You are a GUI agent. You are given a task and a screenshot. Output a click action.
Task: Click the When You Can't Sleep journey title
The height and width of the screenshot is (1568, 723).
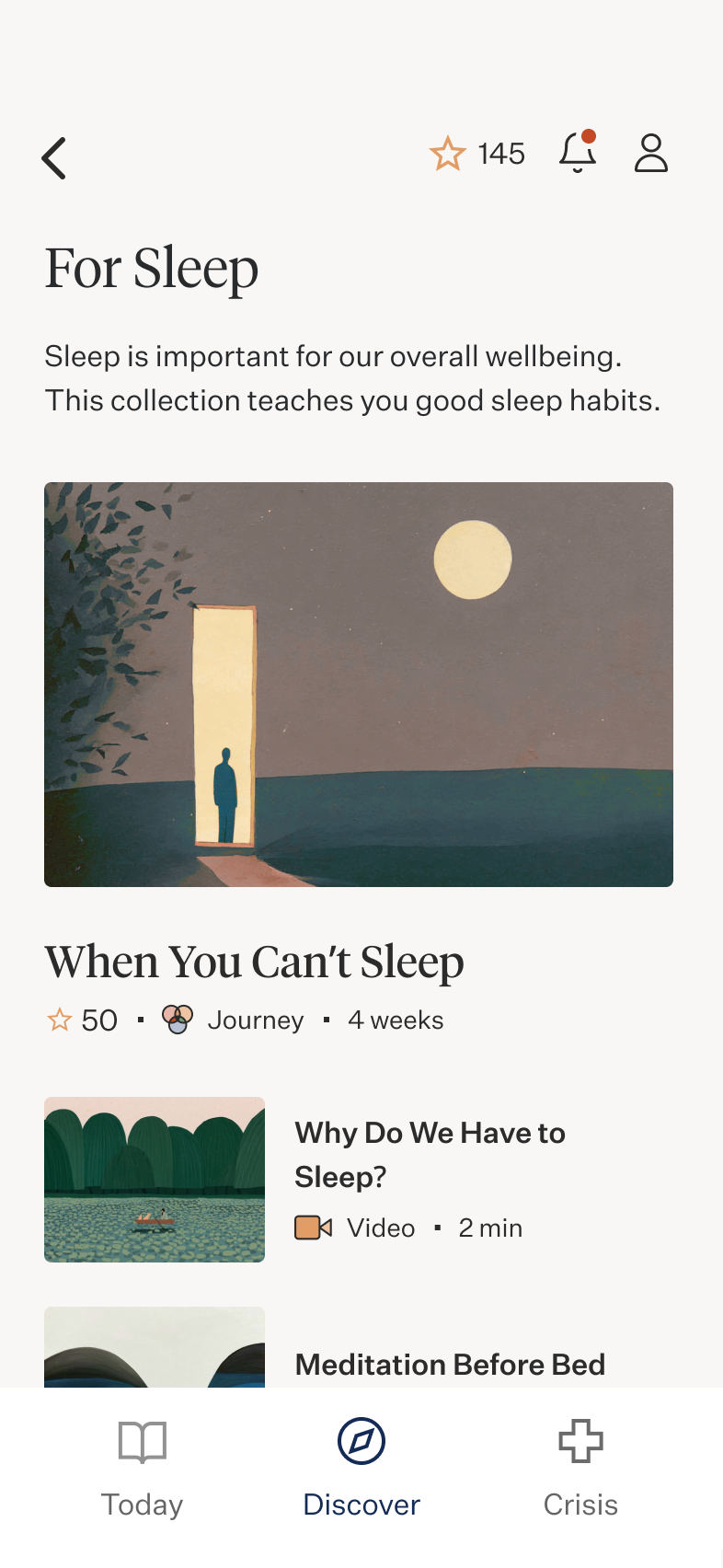point(254,960)
